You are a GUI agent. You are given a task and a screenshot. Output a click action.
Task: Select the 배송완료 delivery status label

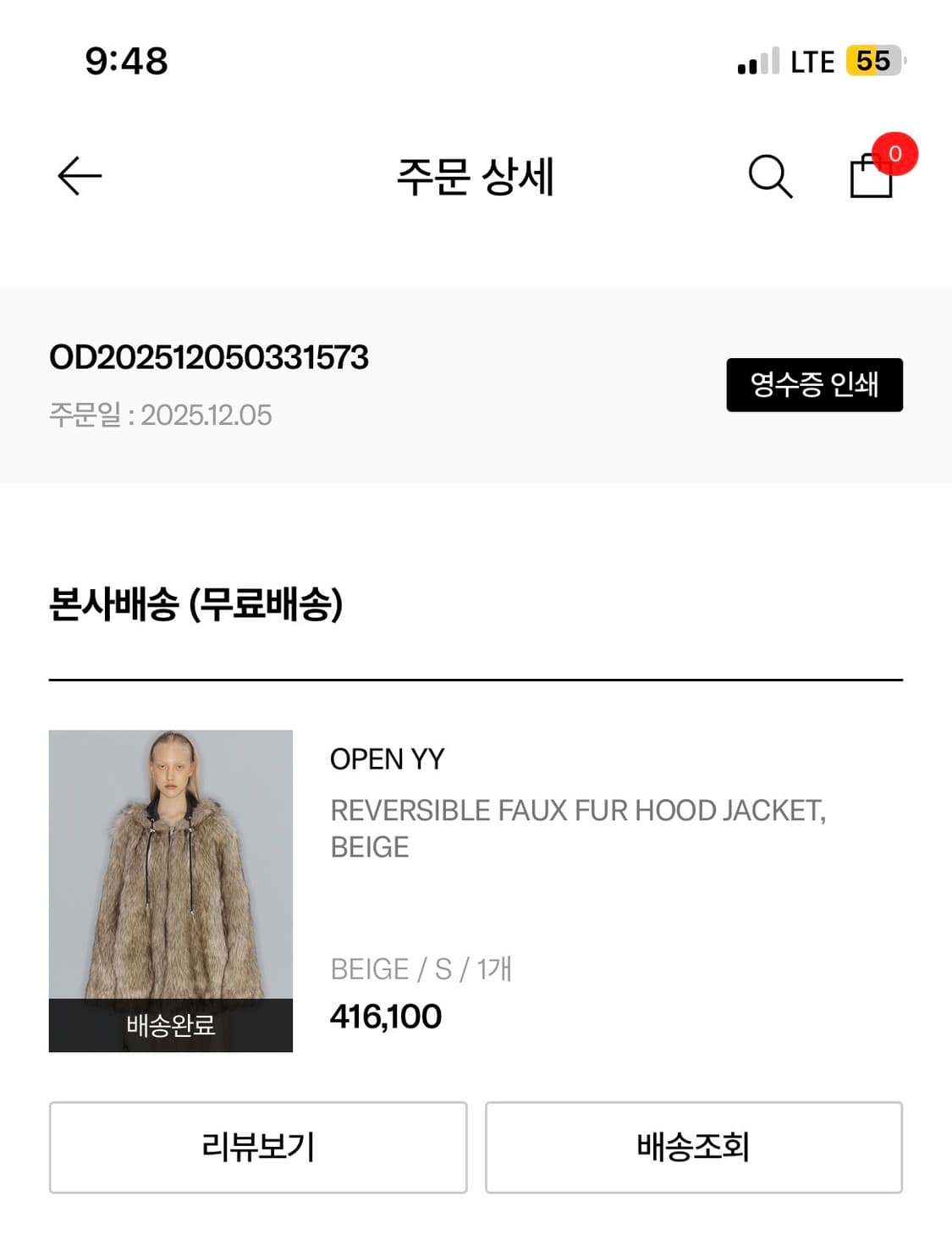pos(170,1028)
